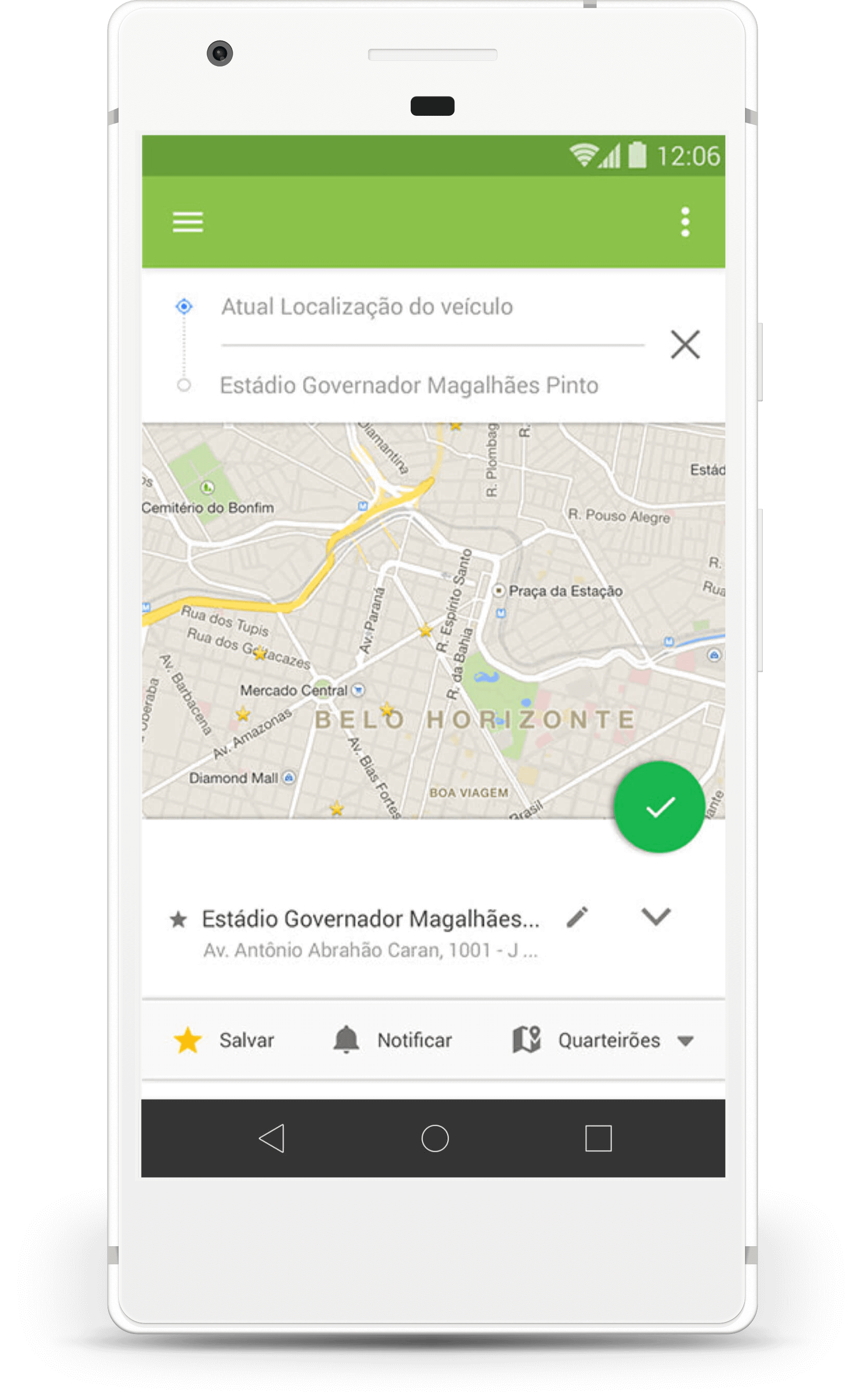Viewport: 862px width, 1400px height.
Task: Tap Notificar to set a notification
Action: click(x=392, y=1040)
